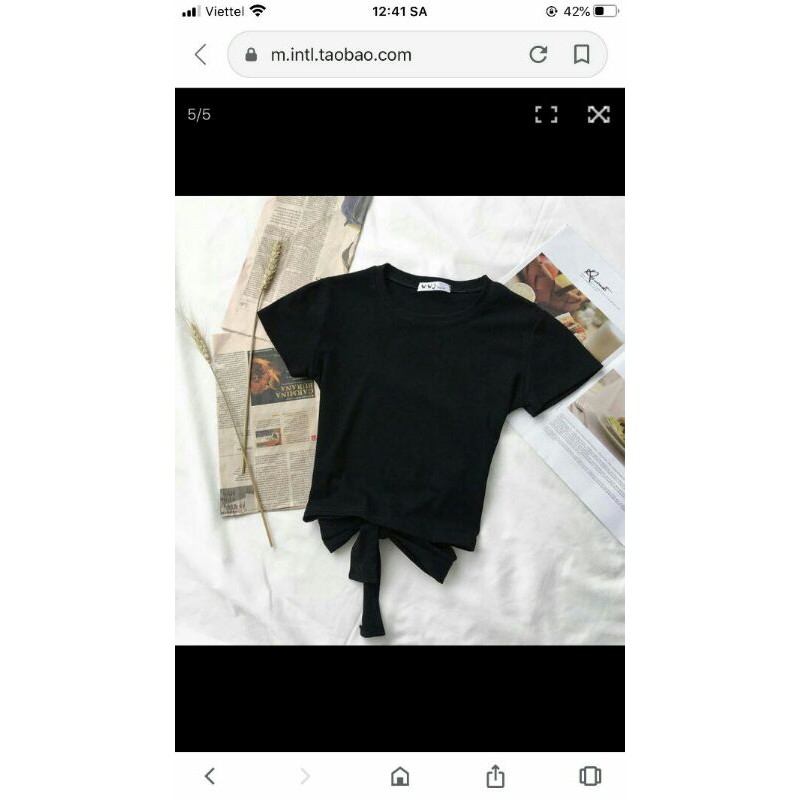Share this page
The height and width of the screenshot is (800, 800).
[495, 776]
